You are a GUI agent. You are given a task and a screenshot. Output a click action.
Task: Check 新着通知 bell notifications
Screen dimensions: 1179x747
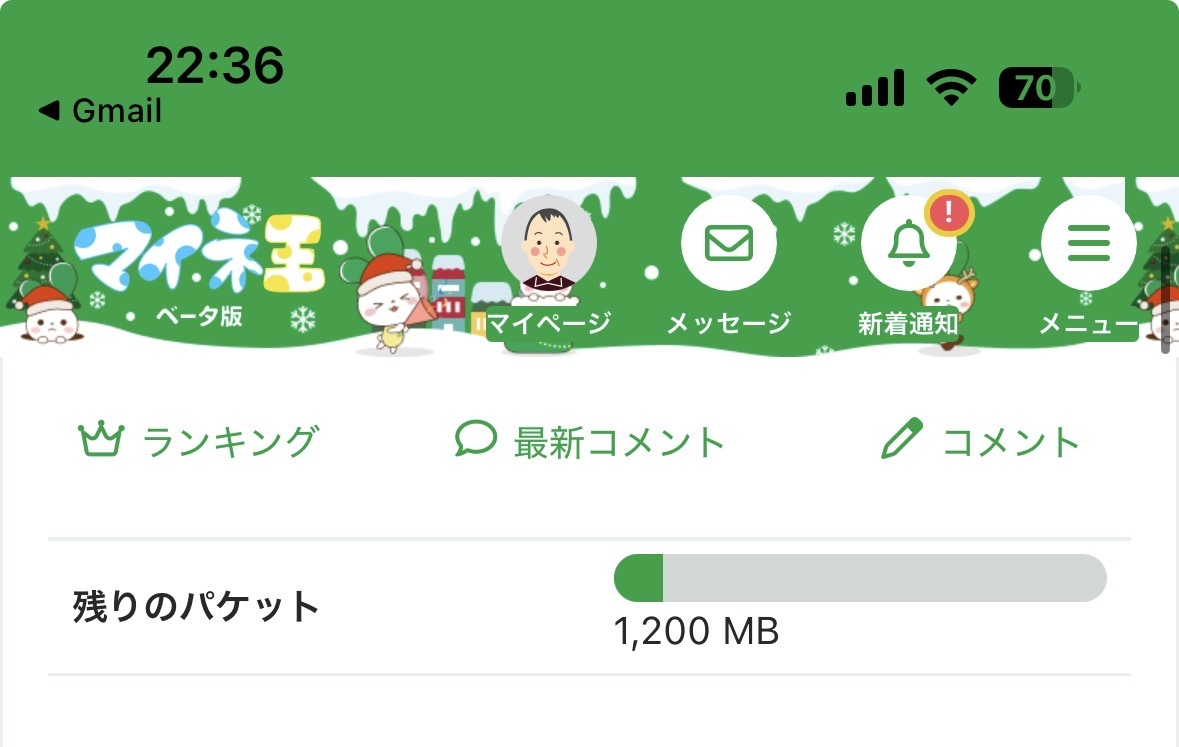(908, 243)
